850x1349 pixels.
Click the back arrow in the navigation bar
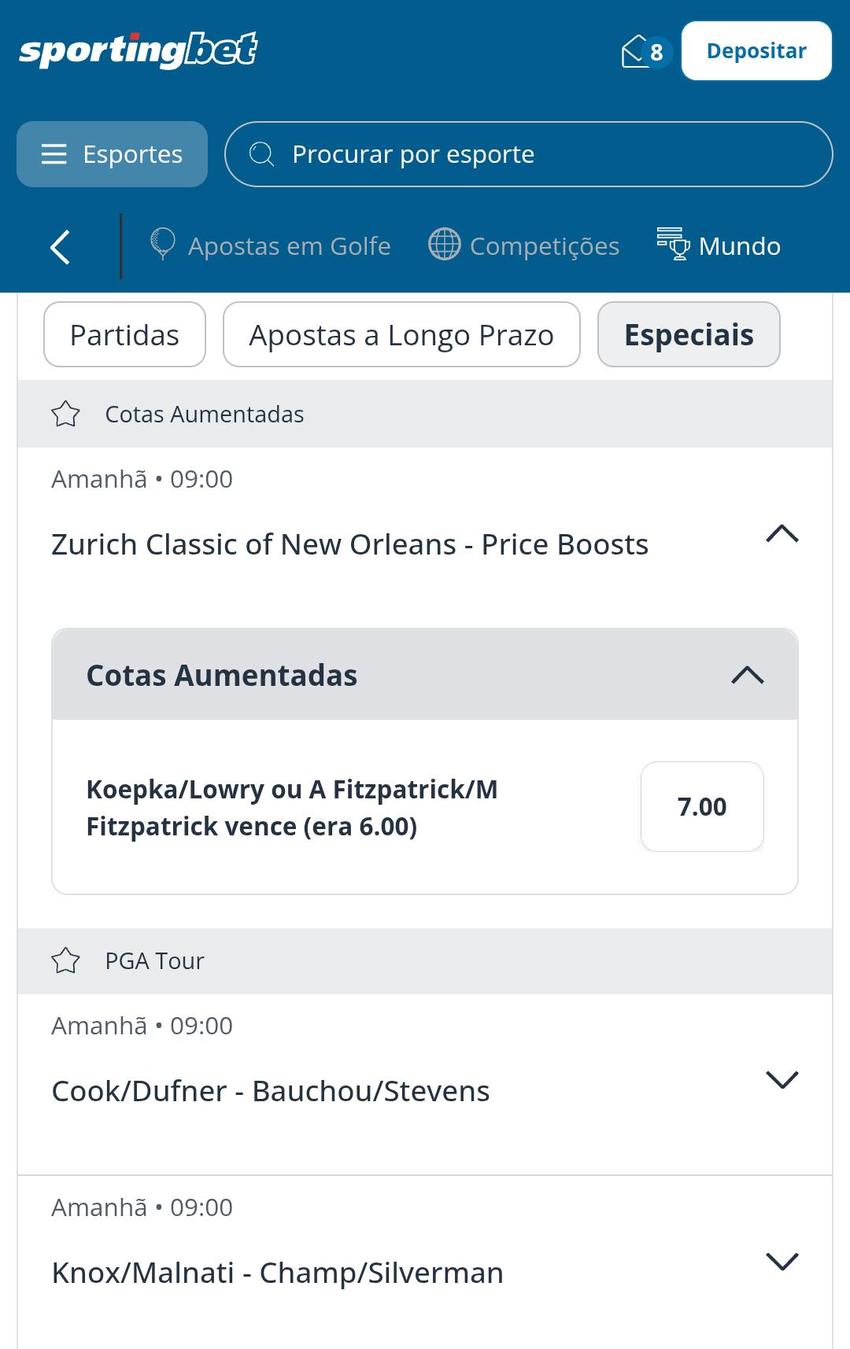pos(58,246)
